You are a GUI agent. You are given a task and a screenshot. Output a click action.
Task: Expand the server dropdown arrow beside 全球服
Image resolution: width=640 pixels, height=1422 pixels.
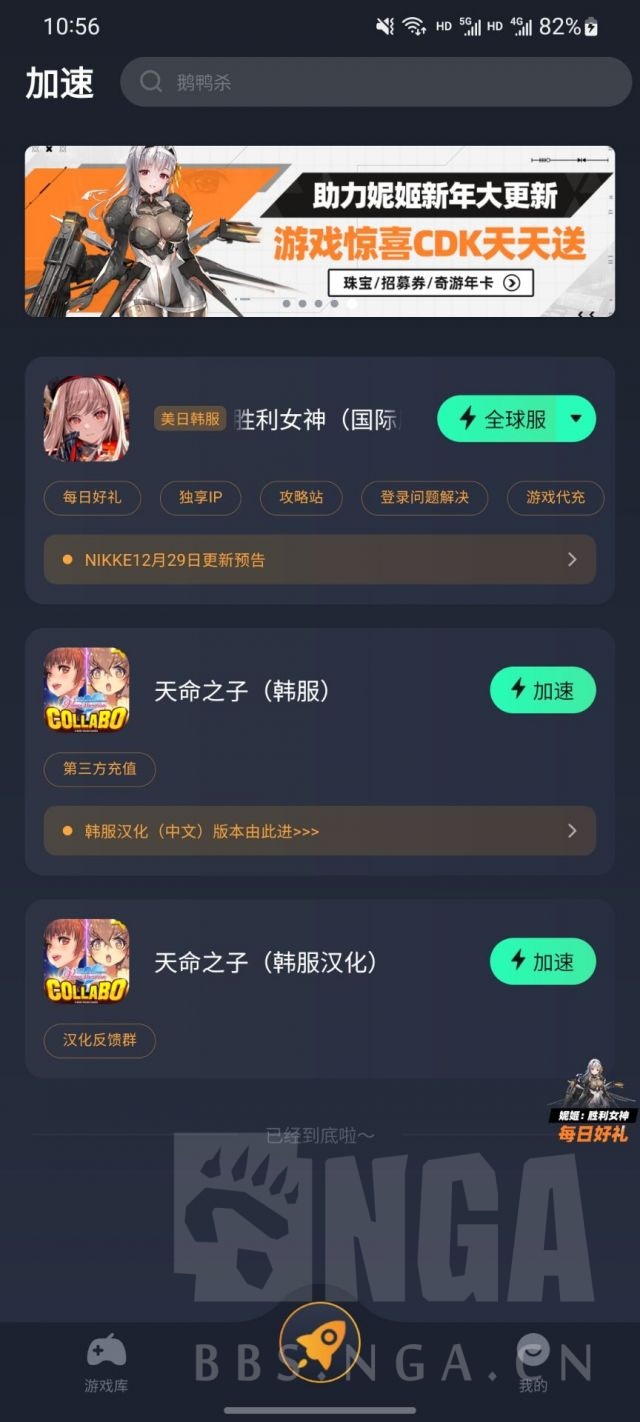click(577, 419)
